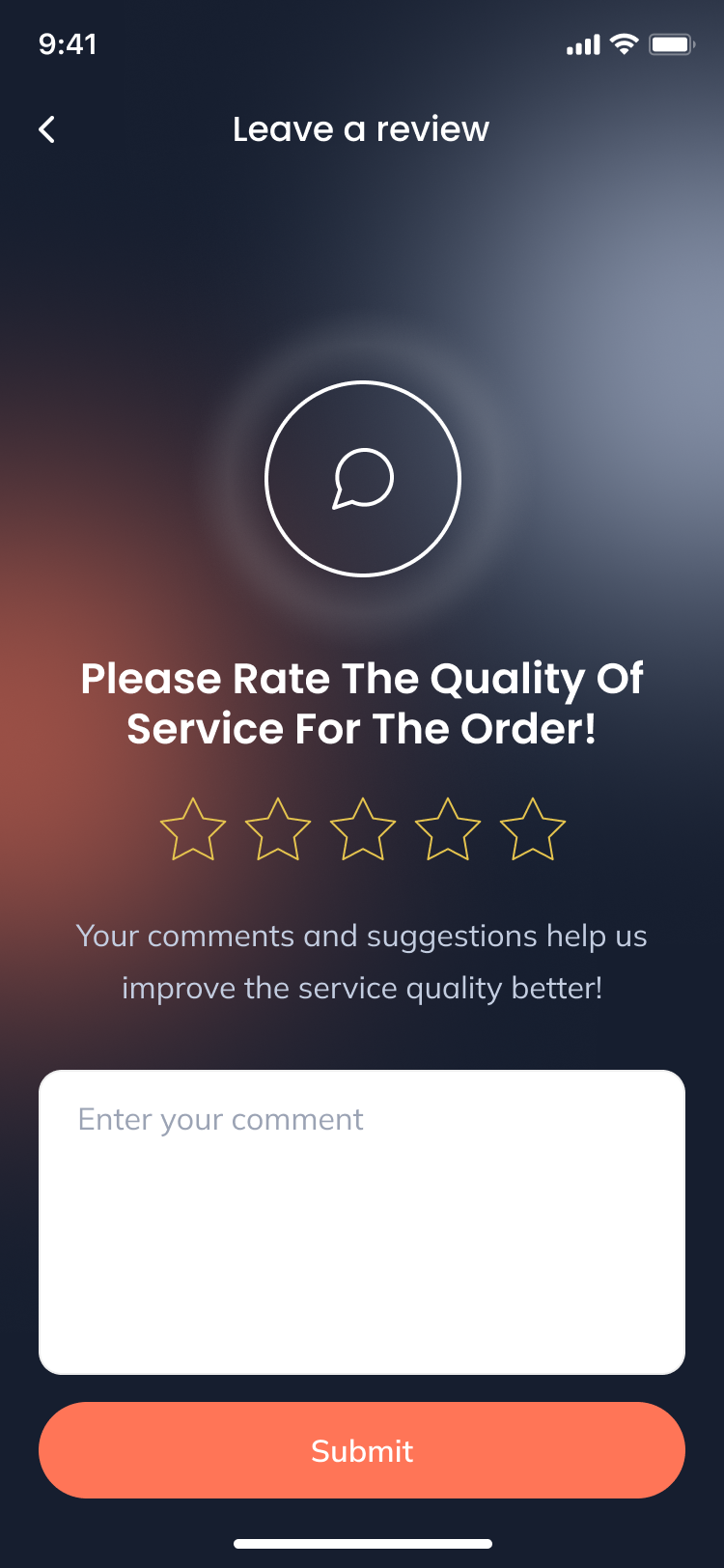This screenshot has width=724, height=1568.
Task: Select the second rating star
Action: [278, 829]
